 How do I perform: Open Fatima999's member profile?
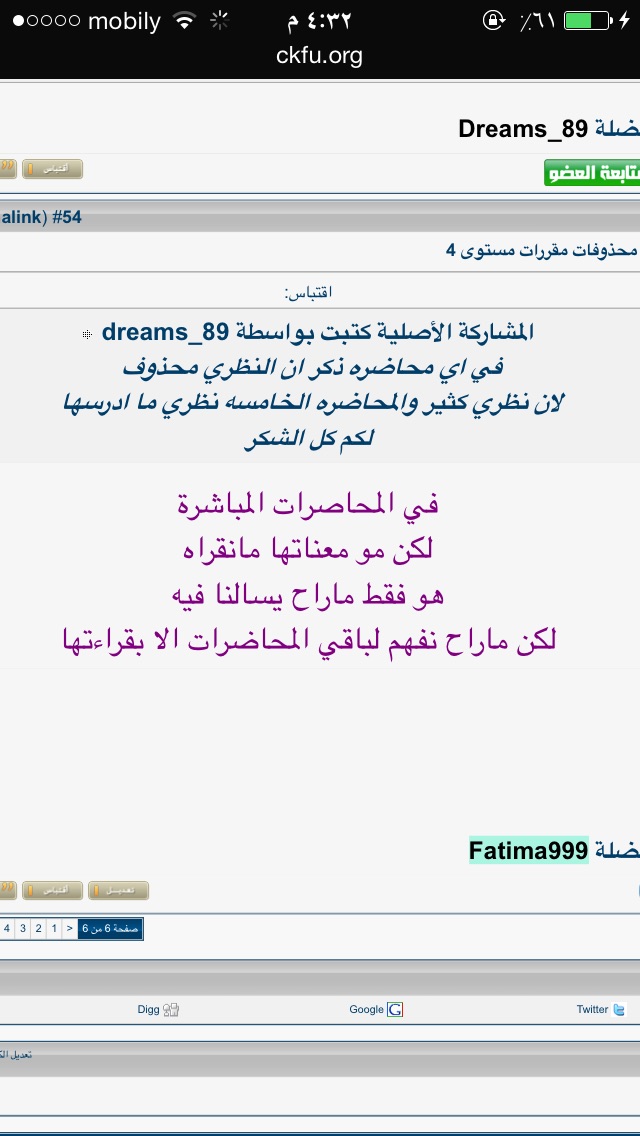tap(528, 850)
